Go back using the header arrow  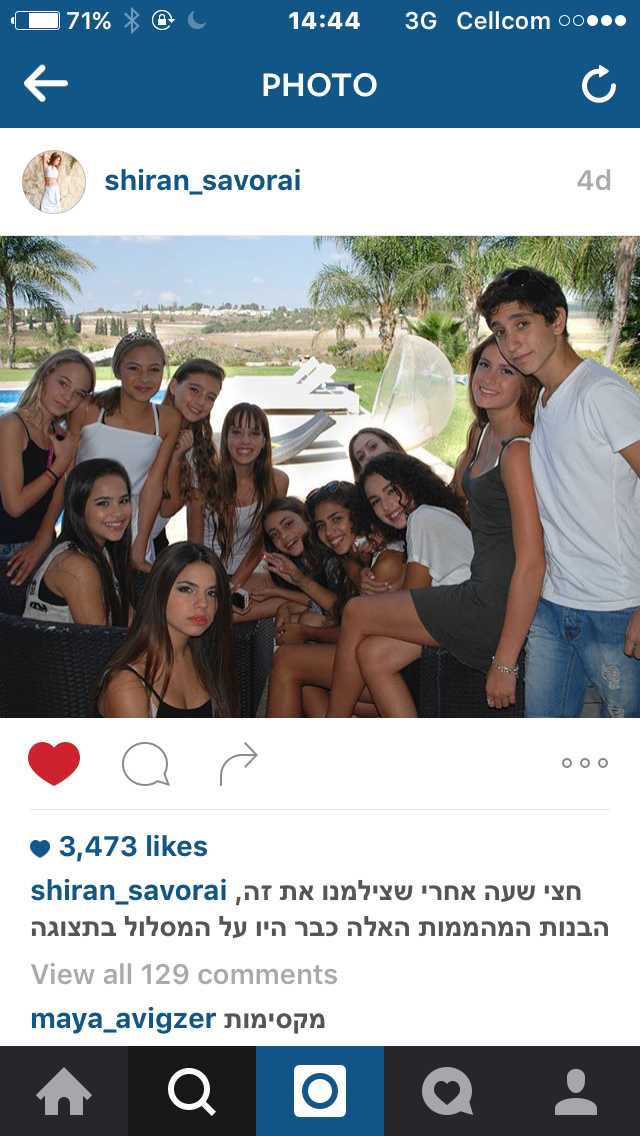(46, 84)
